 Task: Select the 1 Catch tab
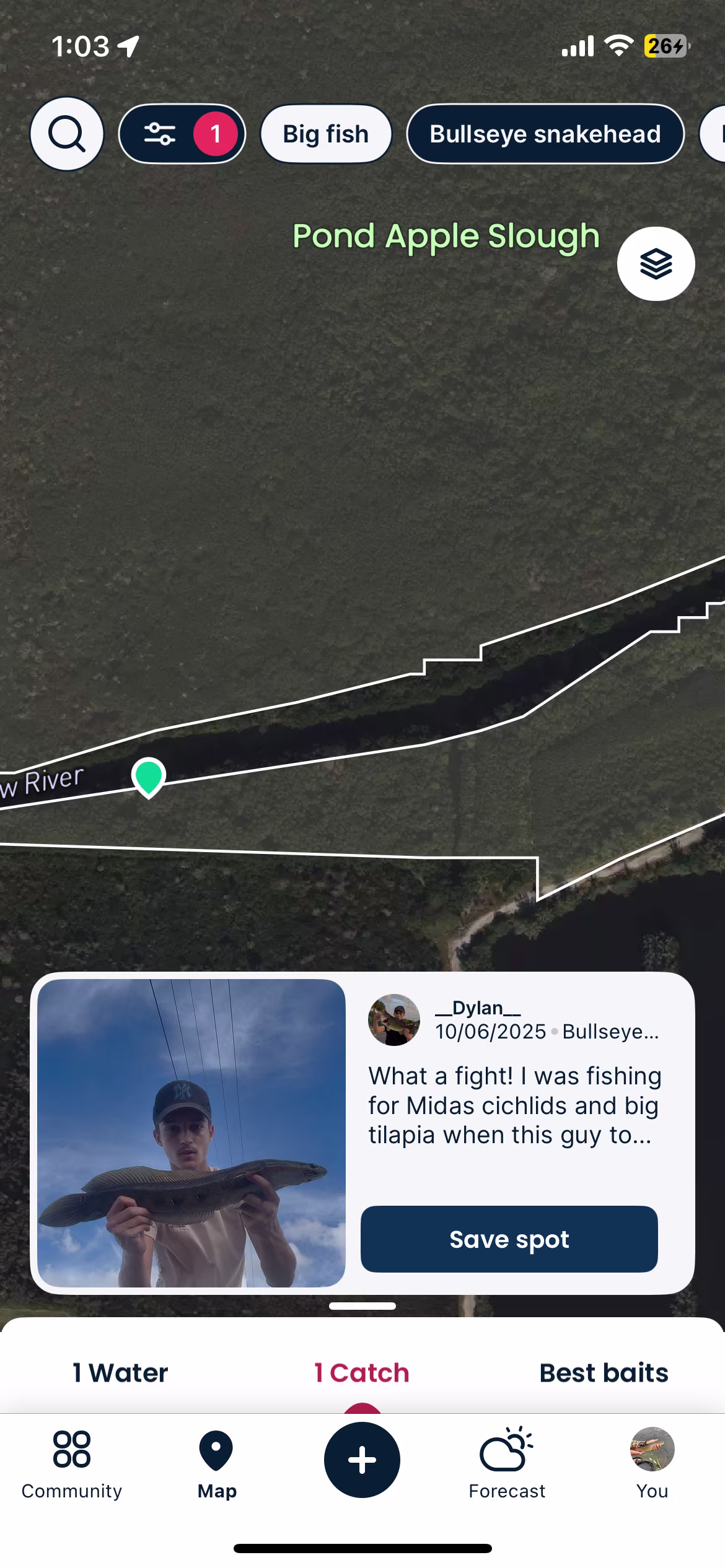362,1373
